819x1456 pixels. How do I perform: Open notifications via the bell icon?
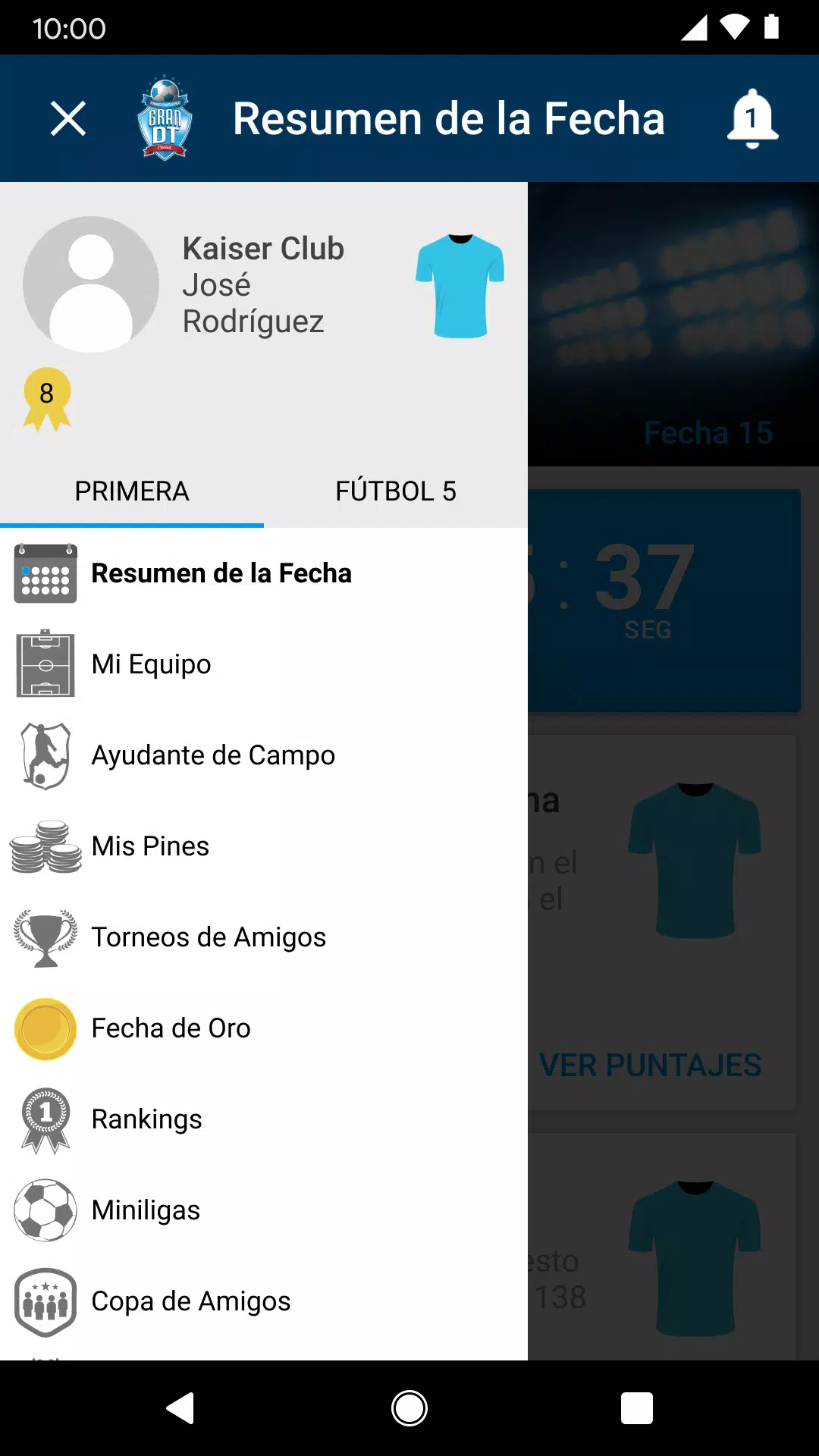coord(752,118)
